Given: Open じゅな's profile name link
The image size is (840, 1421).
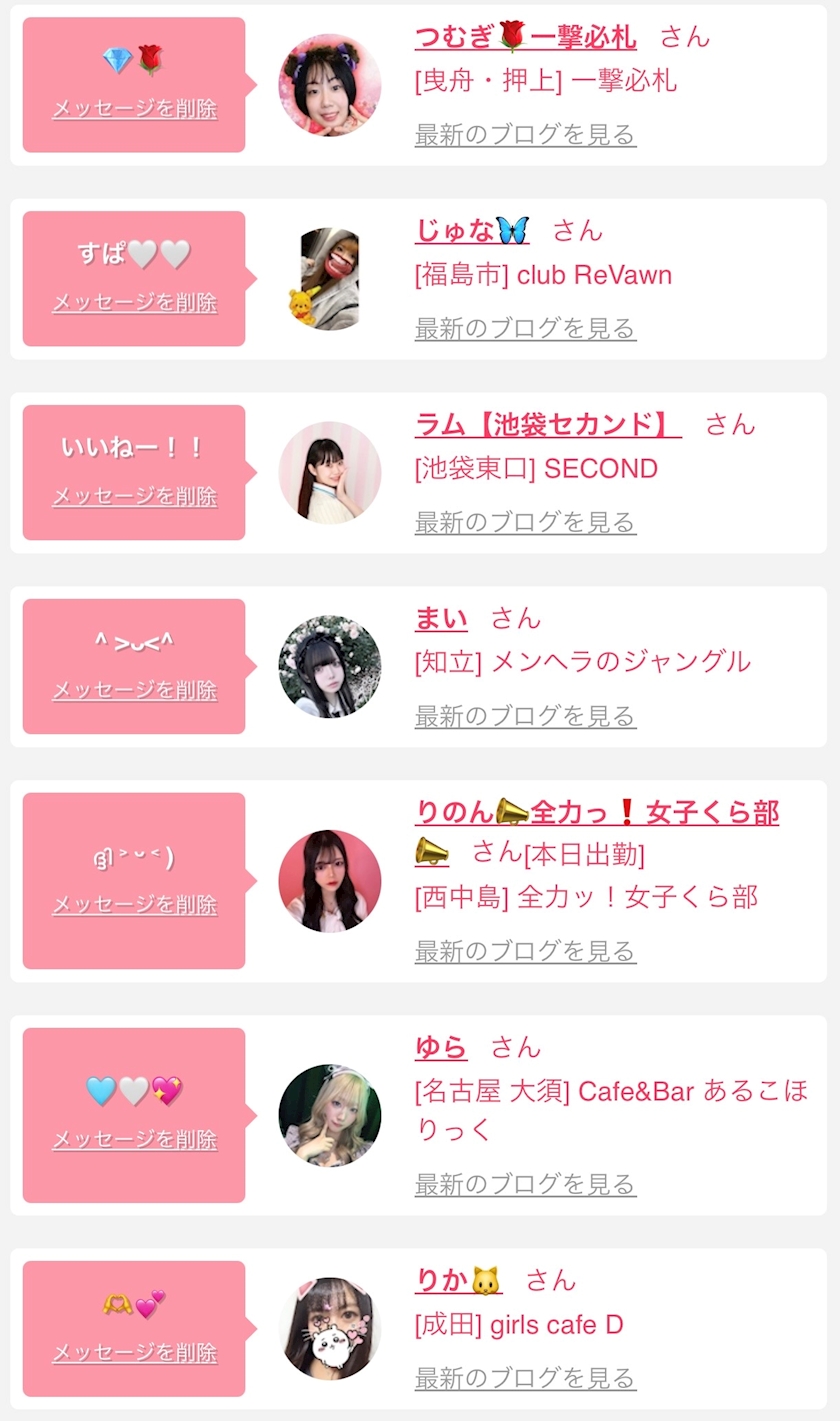Looking at the screenshot, I should pyautogui.click(x=471, y=232).
